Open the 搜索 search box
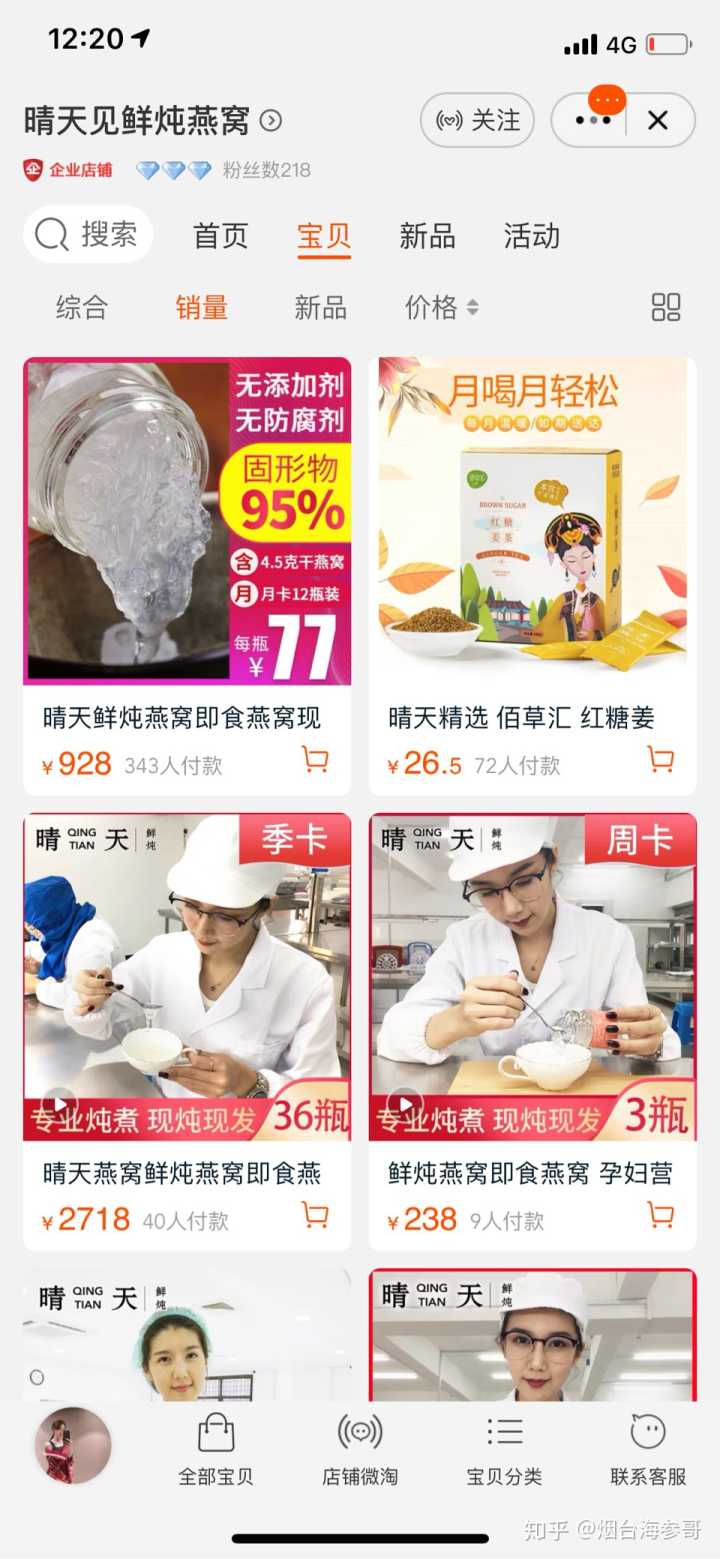720x1559 pixels. click(88, 235)
